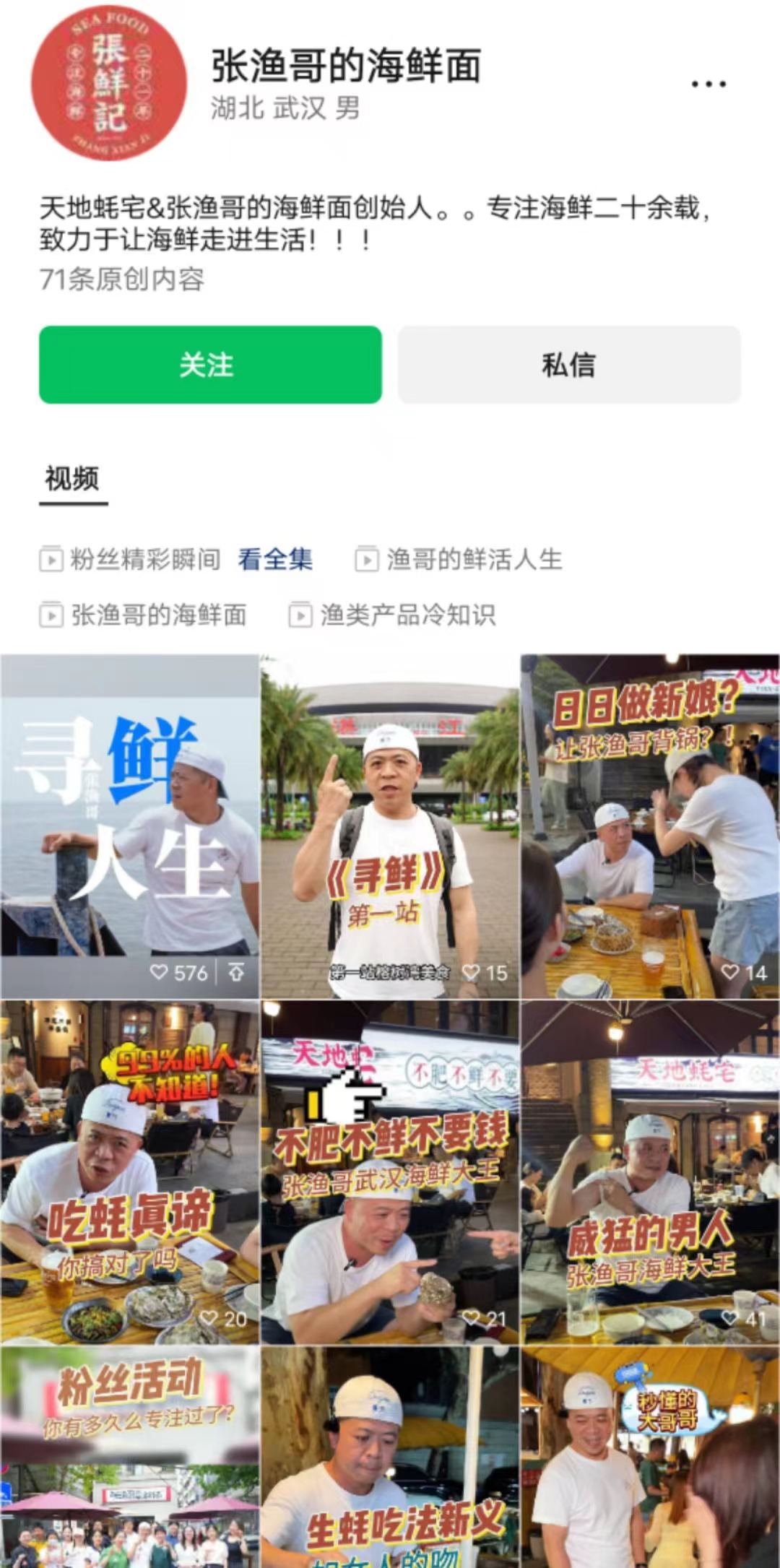Play the 《寻鲜》第一站 video
The height and width of the screenshot is (1568, 780).
click(x=390, y=826)
